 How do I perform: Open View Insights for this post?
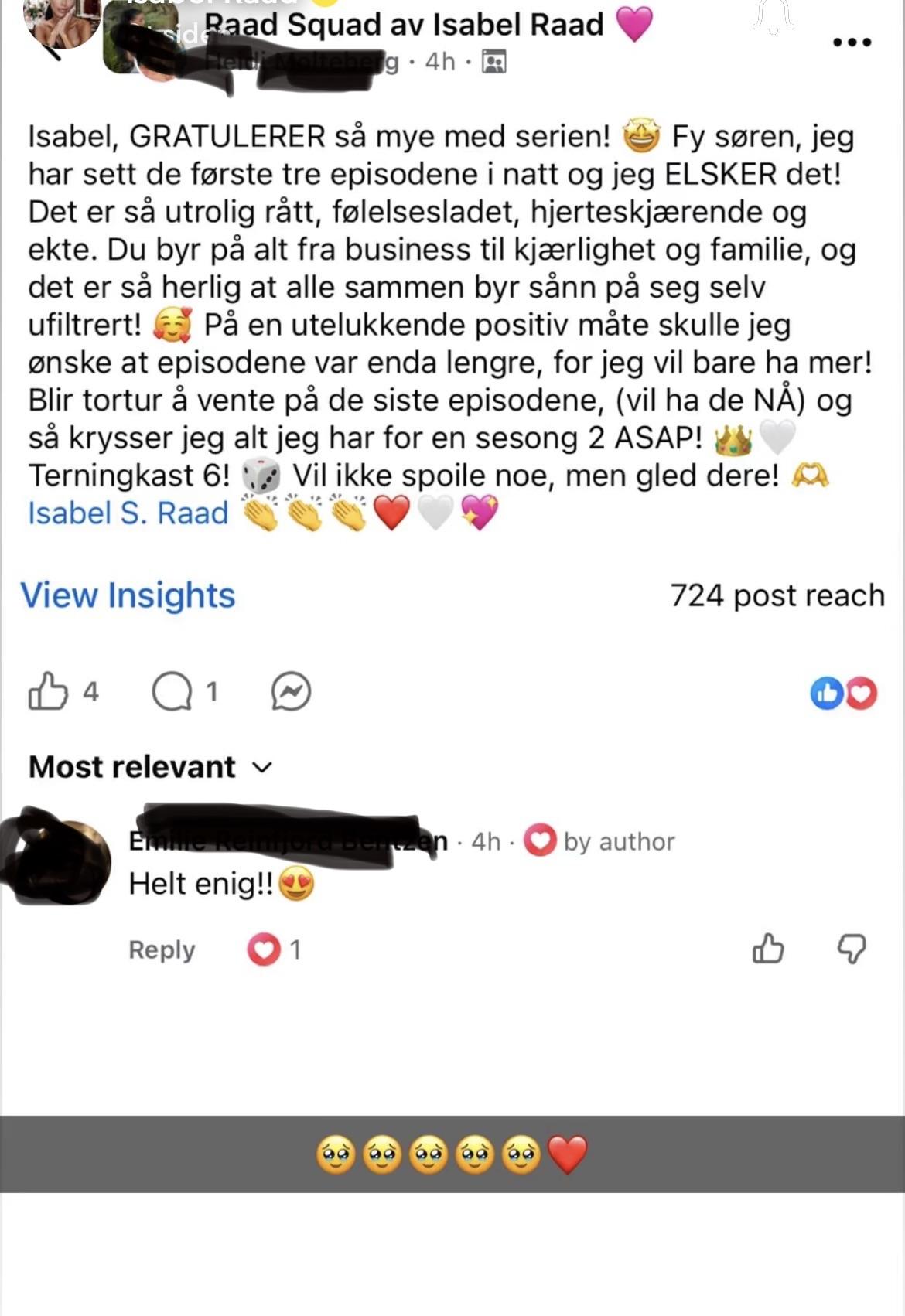pyautogui.click(x=128, y=595)
